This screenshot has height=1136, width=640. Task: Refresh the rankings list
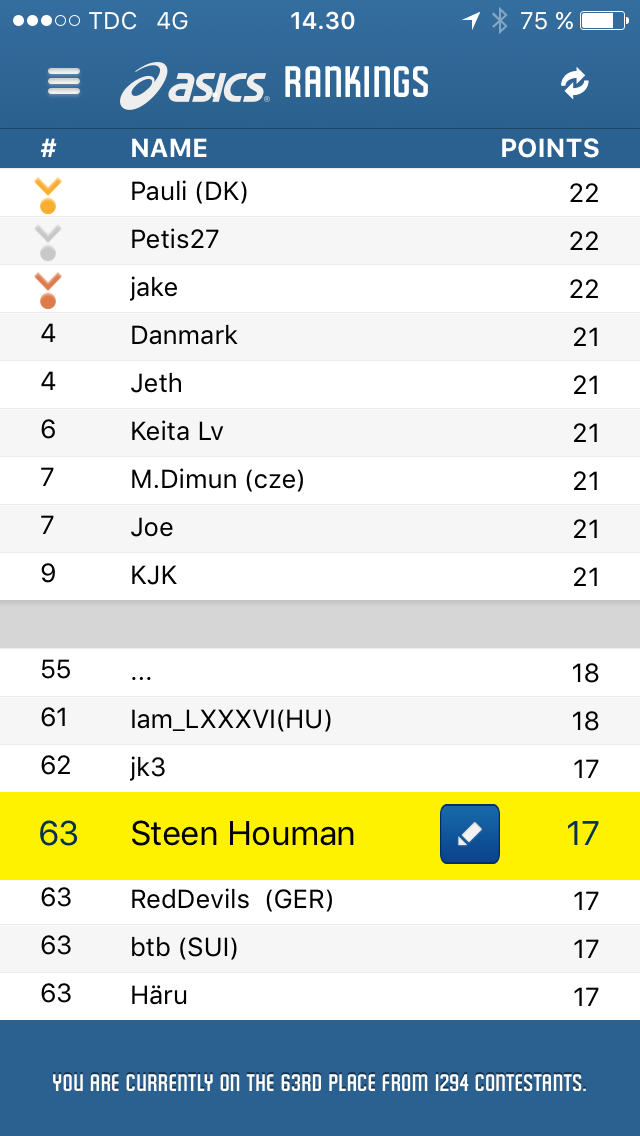pos(575,84)
